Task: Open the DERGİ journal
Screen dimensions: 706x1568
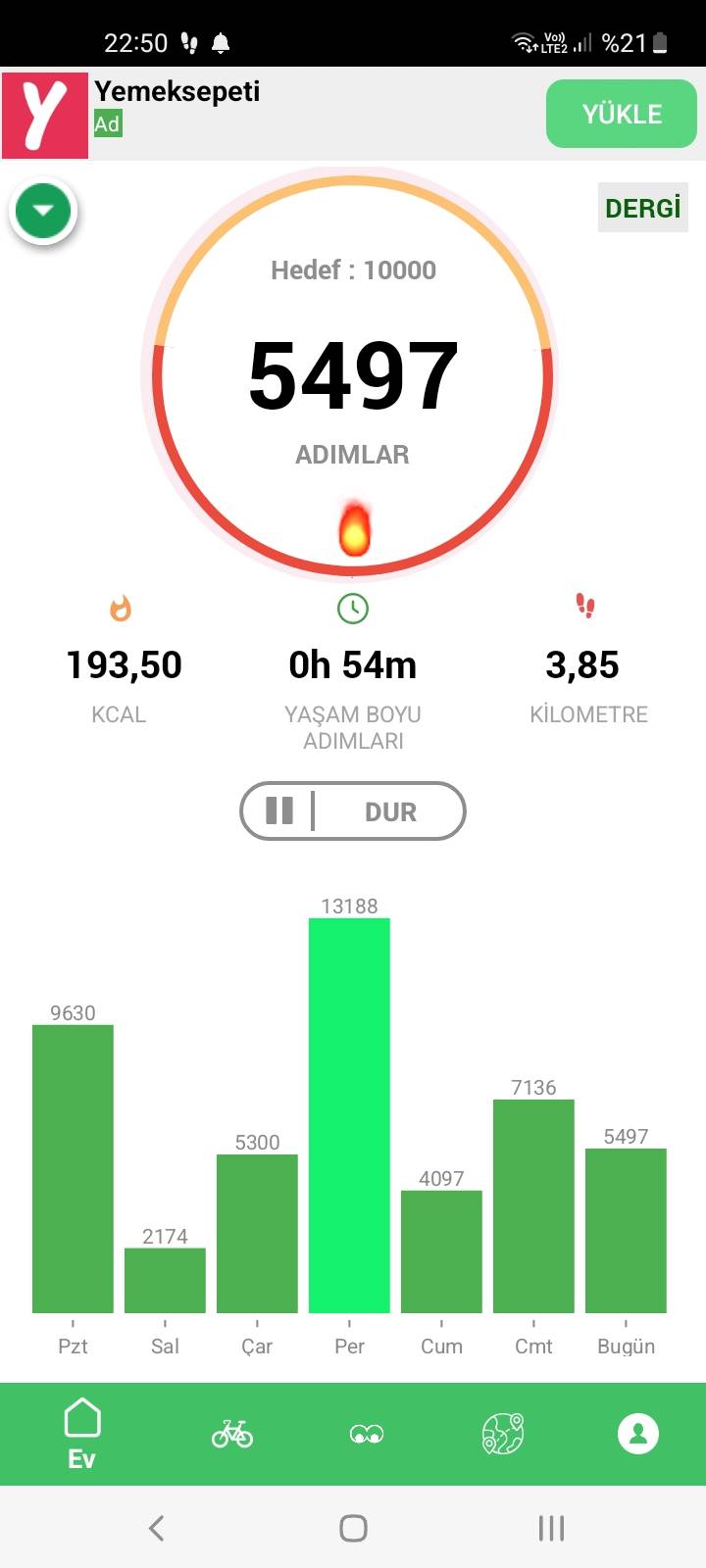Action: 642,208
